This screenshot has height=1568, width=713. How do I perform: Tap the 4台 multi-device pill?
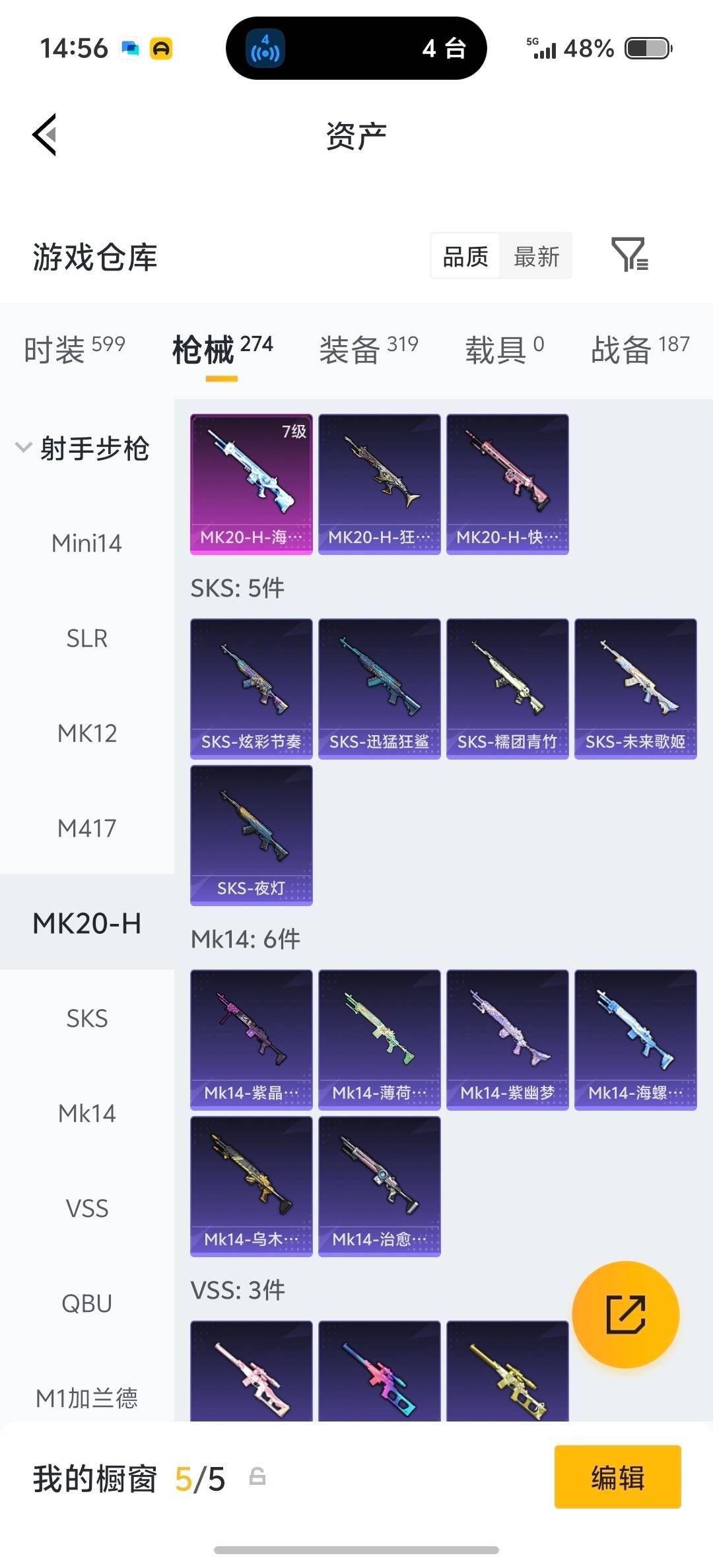355,48
